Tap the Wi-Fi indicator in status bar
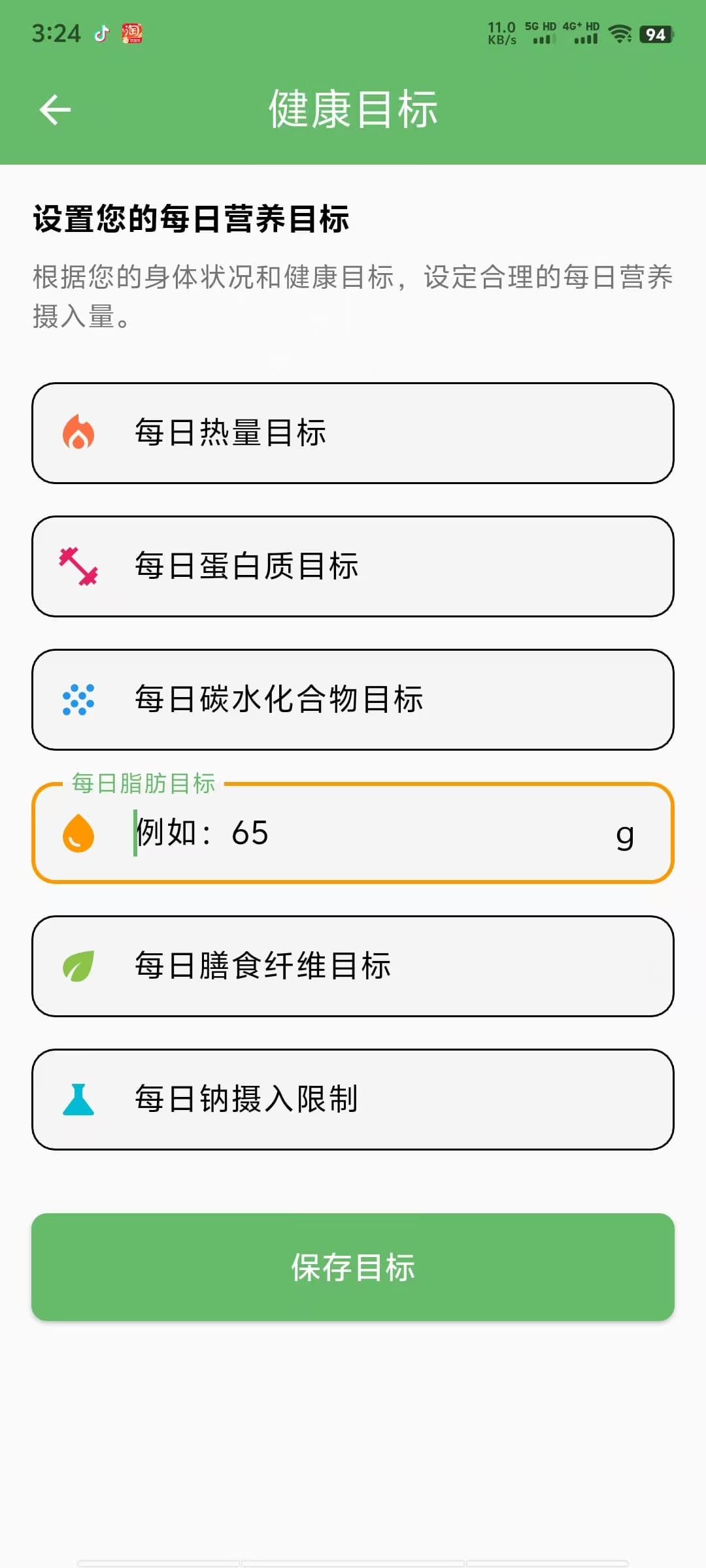 pos(621,34)
